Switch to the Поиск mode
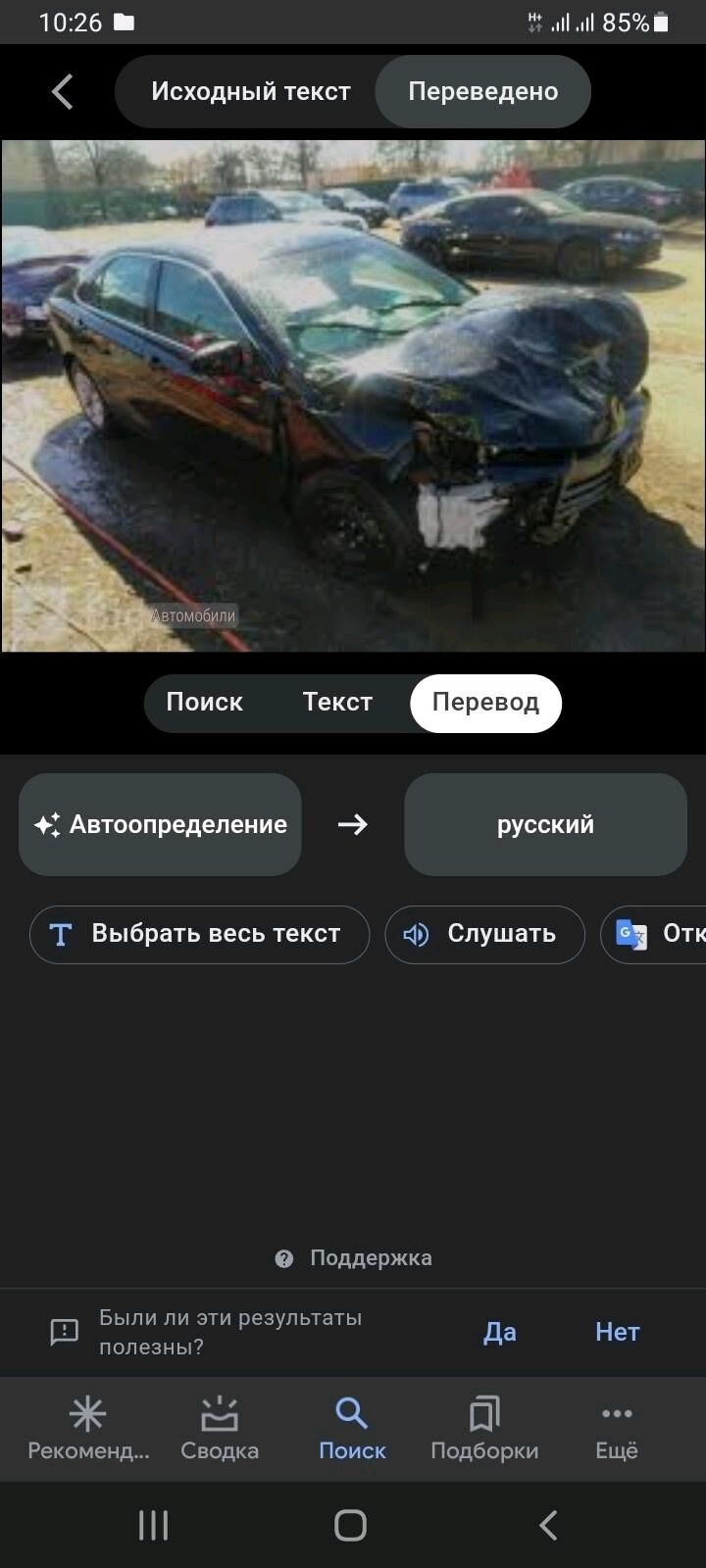Screen dimensions: 706x1568 pyautogui.click(x=204, y=703)
